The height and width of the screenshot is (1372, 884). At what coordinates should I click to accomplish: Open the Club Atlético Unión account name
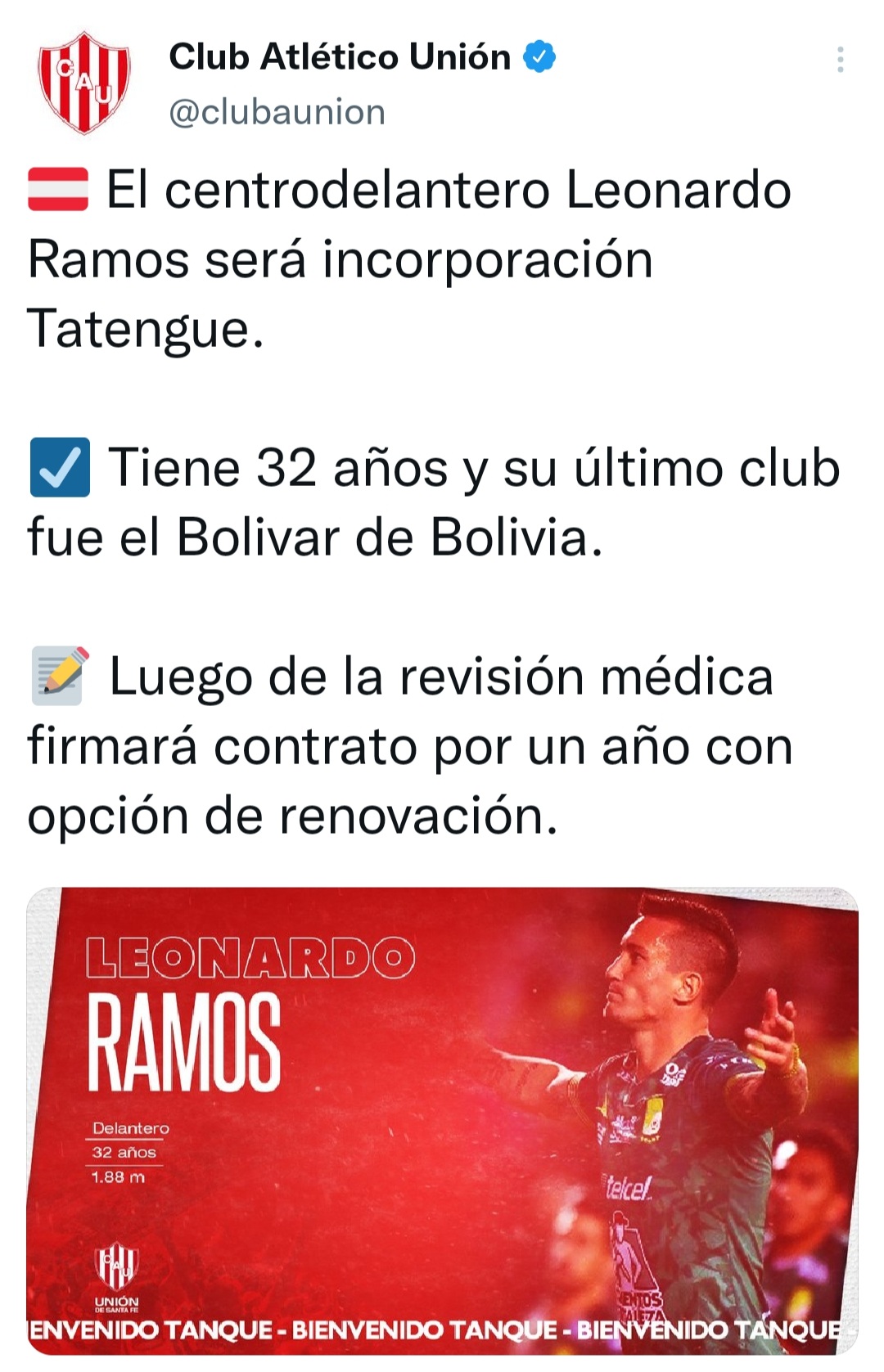coord(340,57)
